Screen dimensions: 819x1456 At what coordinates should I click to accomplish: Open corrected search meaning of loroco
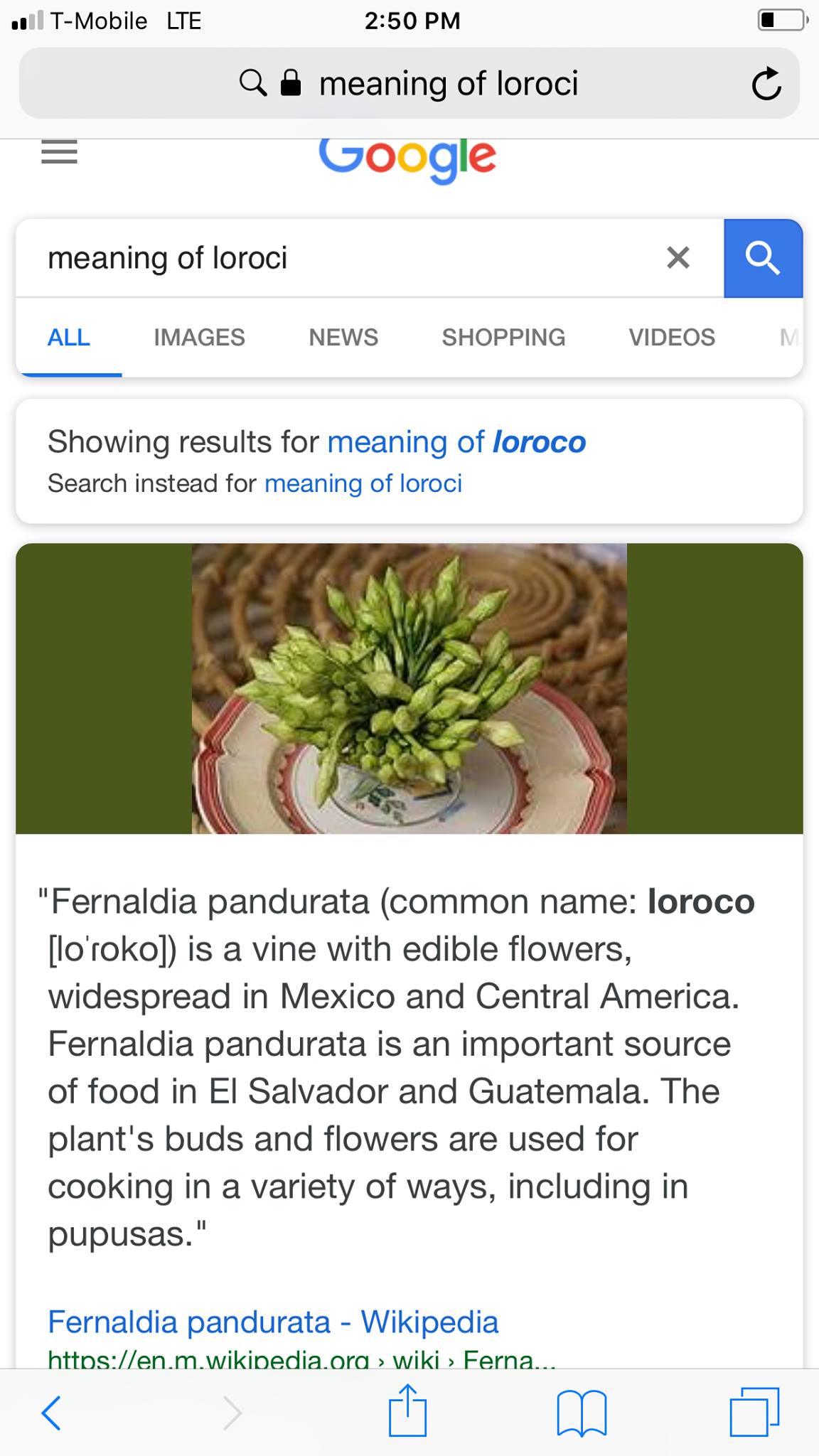[x=456, y=442]
